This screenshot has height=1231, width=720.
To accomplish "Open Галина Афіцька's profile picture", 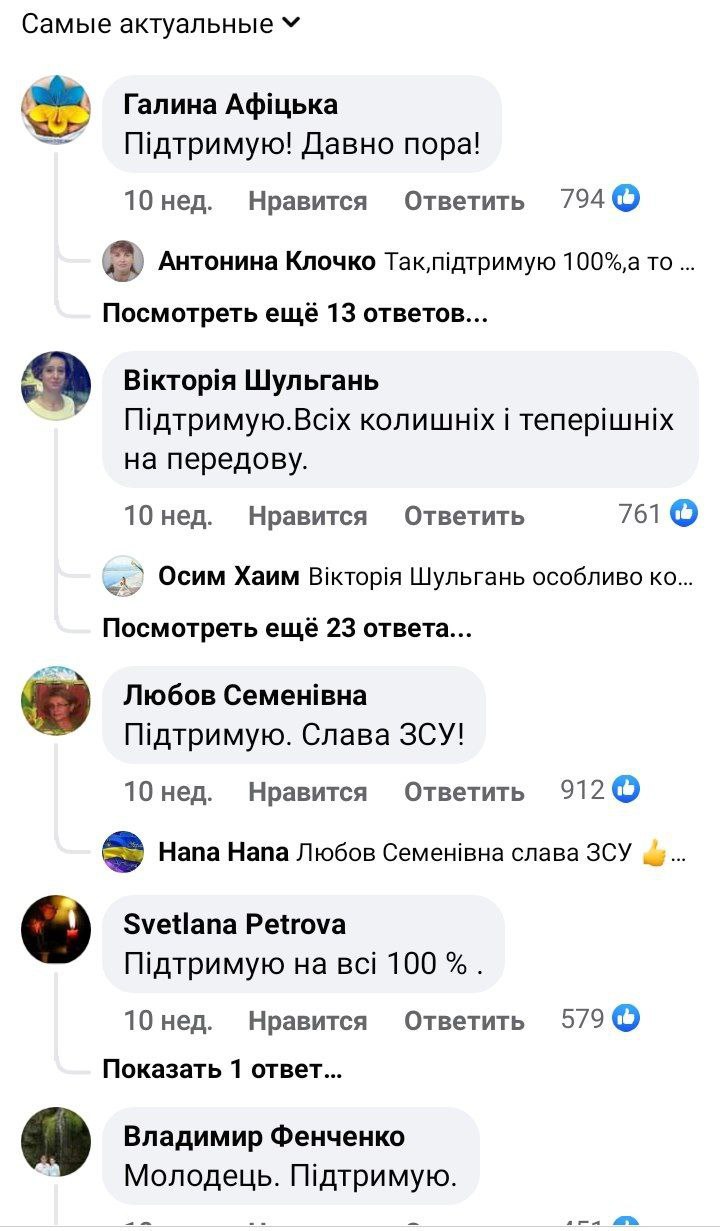I will point(56,110).
